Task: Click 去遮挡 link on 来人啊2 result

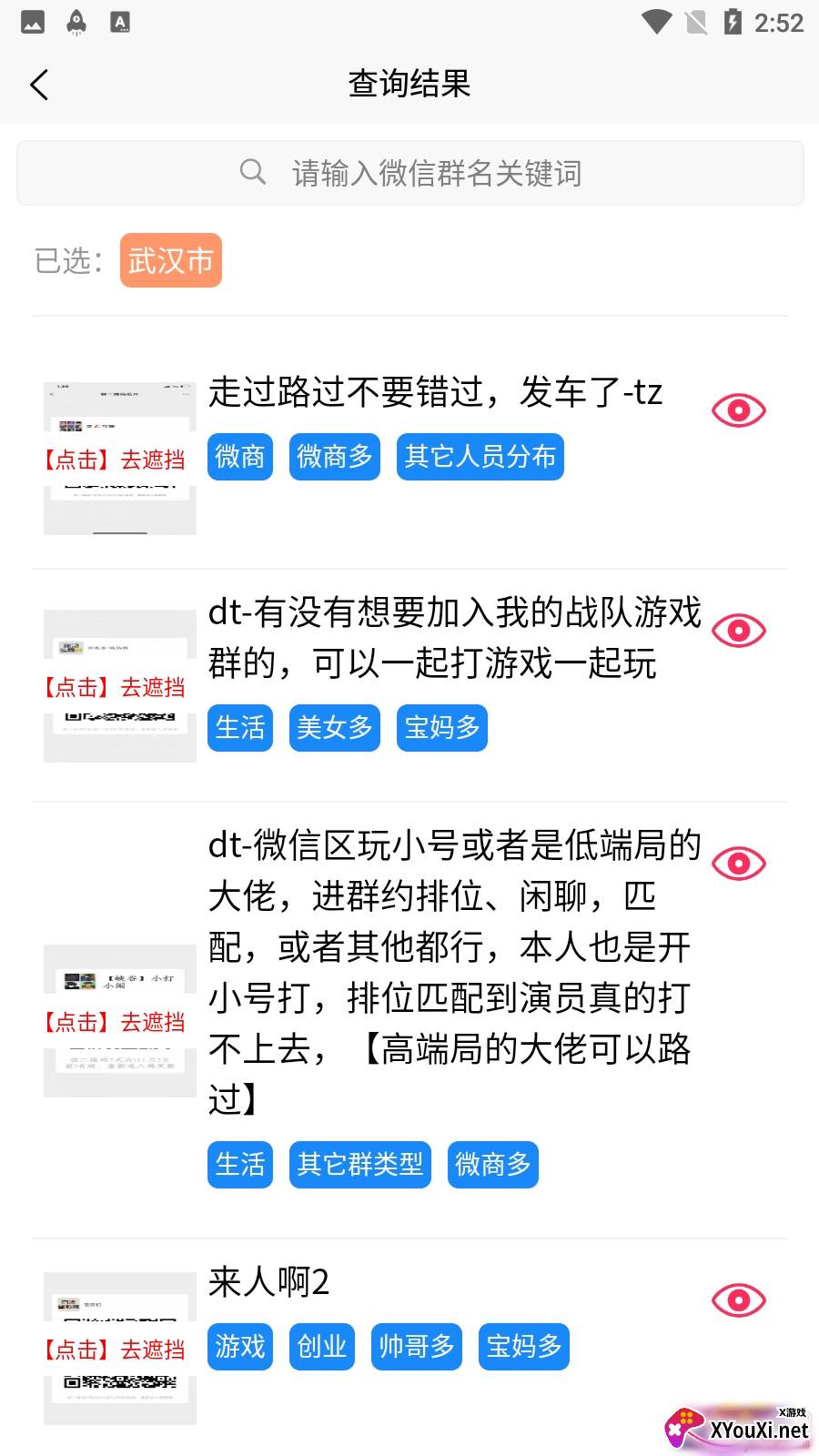Action: pyautogui.click(x=118, y=1350)
